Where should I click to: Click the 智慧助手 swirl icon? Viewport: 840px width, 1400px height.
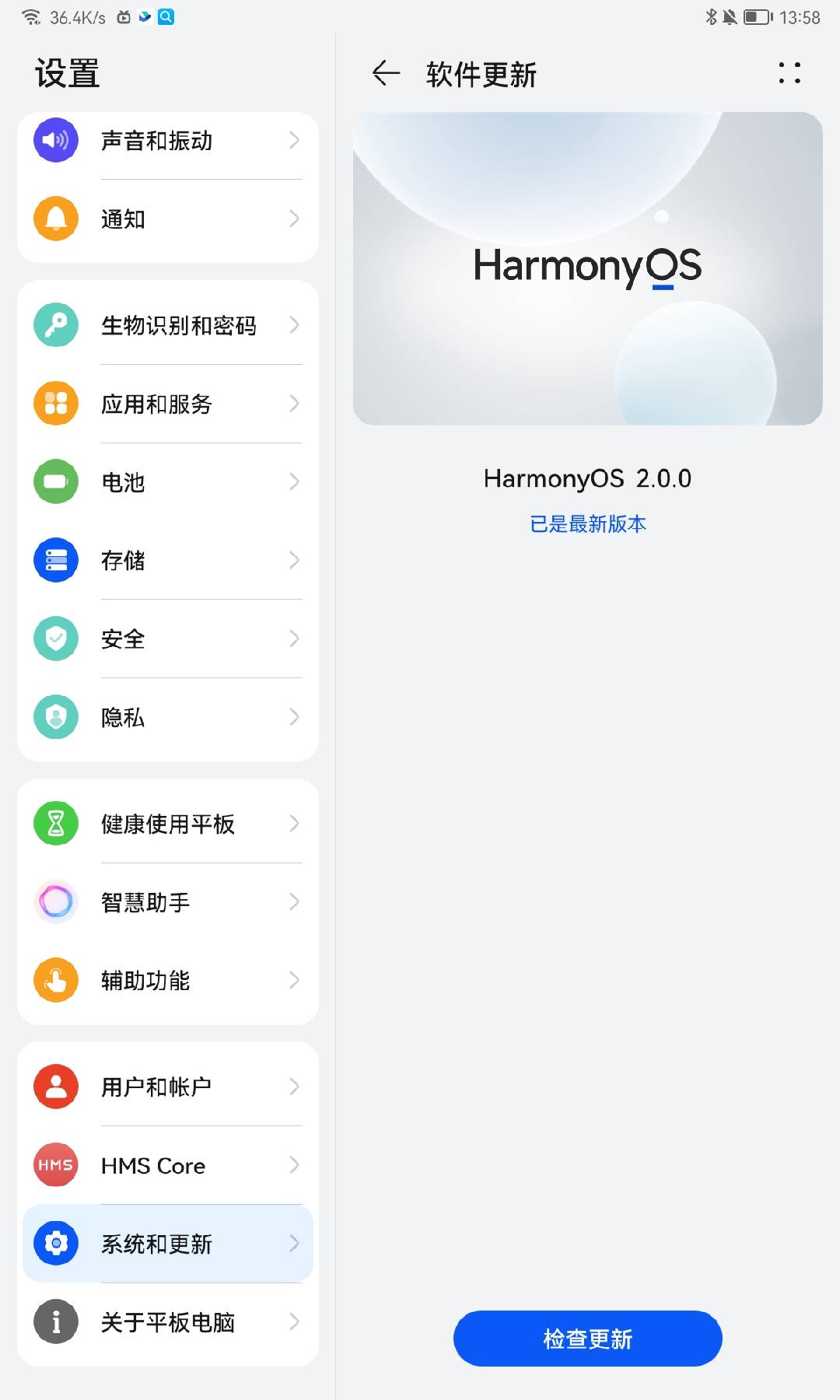[55, 902]
